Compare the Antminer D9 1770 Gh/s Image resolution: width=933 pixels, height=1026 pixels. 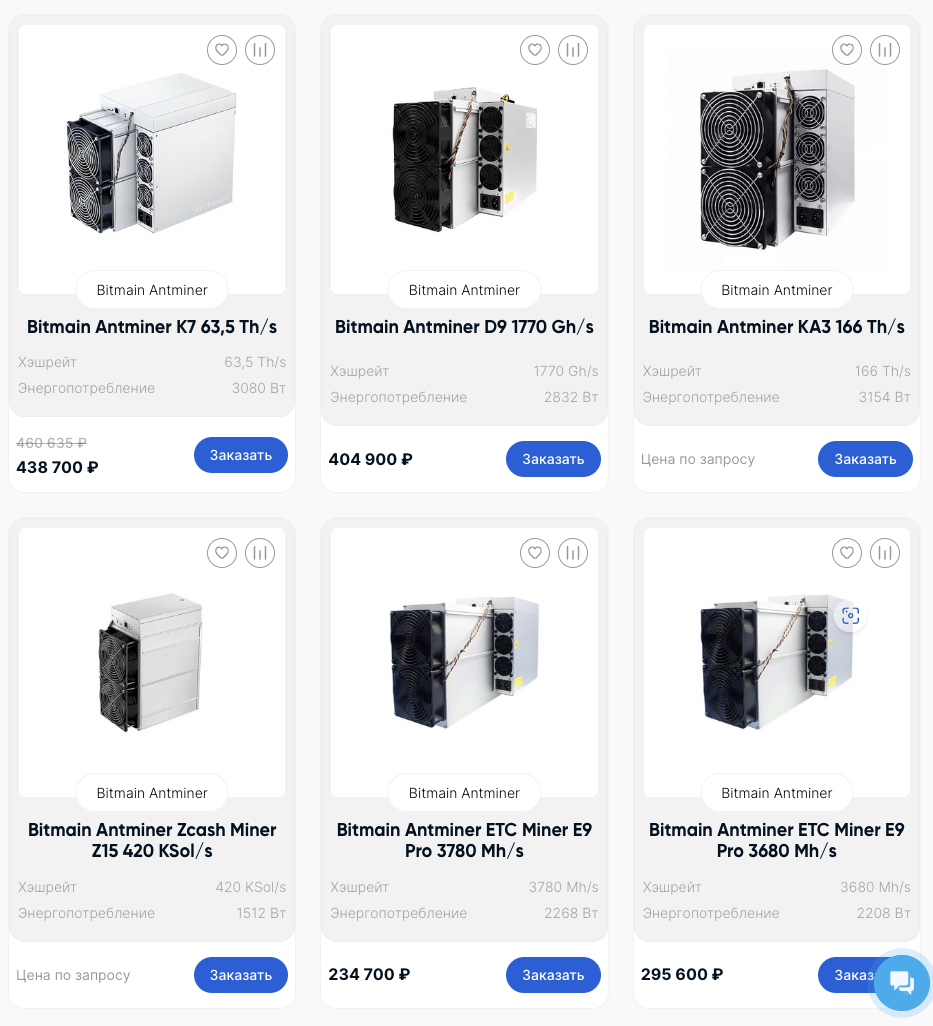573,50
